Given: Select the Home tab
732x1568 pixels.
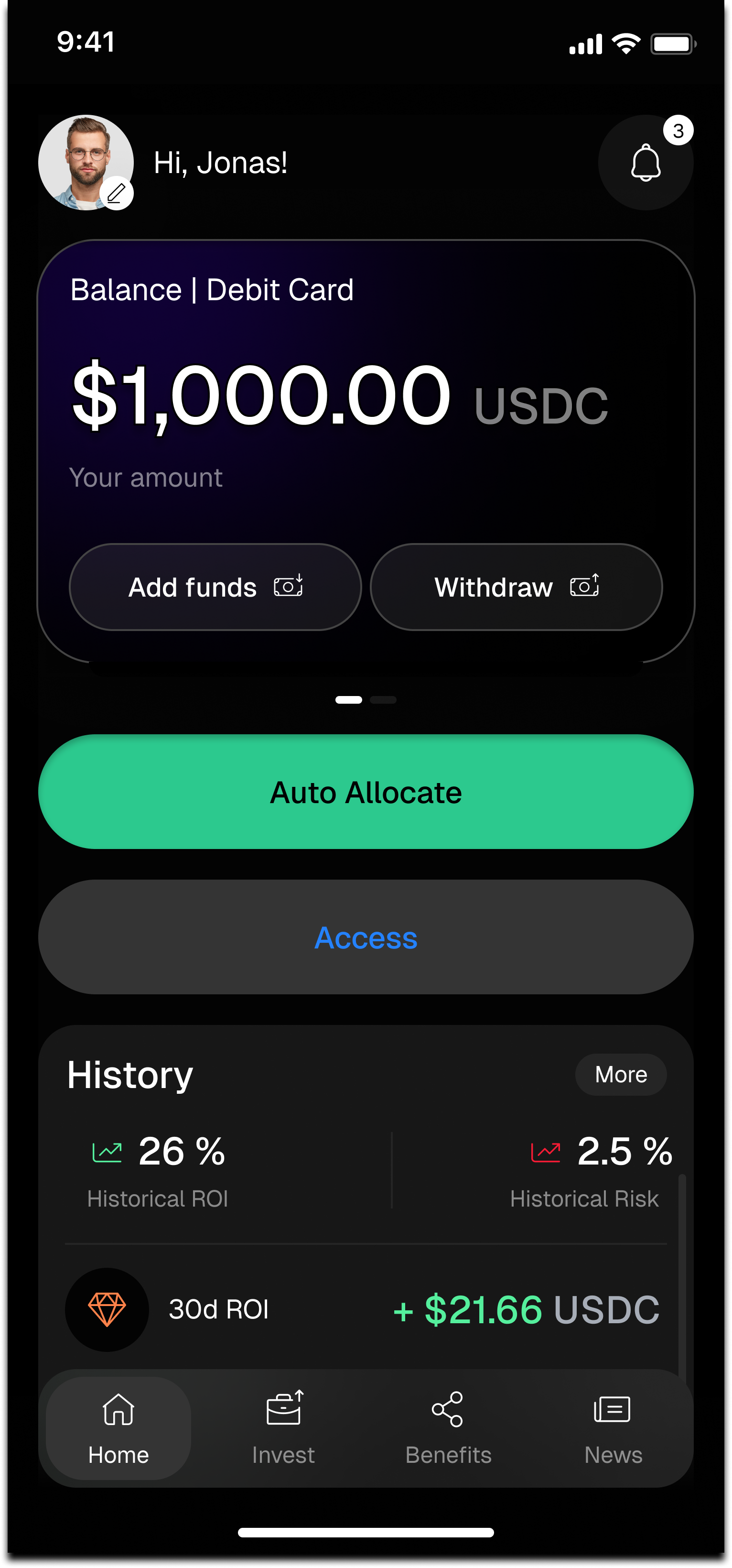Looking at the screenshot, I should [118, 1428].
